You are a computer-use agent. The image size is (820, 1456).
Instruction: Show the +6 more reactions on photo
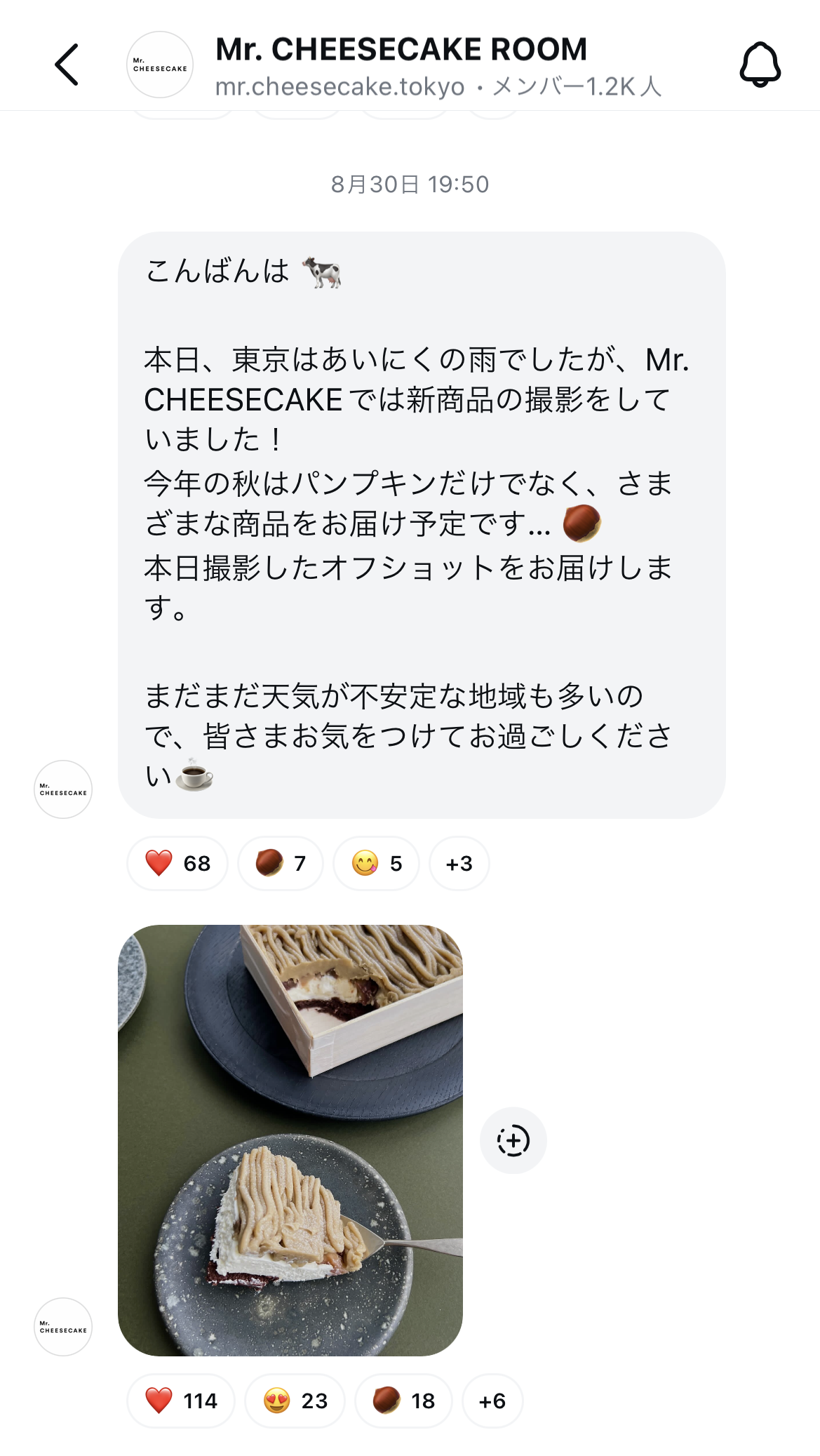click(492, 1401)
